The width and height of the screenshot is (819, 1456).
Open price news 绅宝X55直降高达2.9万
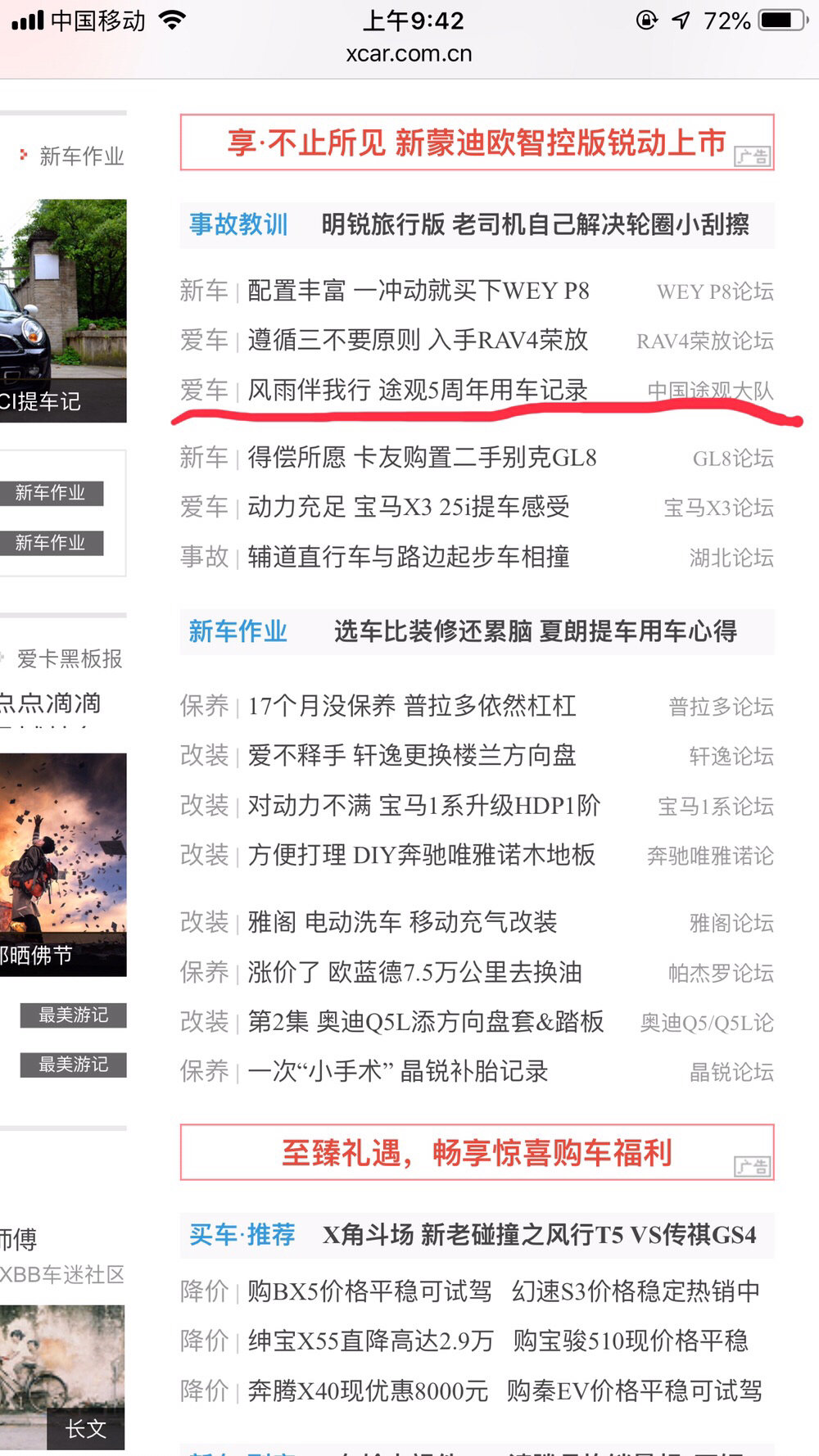[x=370, y=1341]
